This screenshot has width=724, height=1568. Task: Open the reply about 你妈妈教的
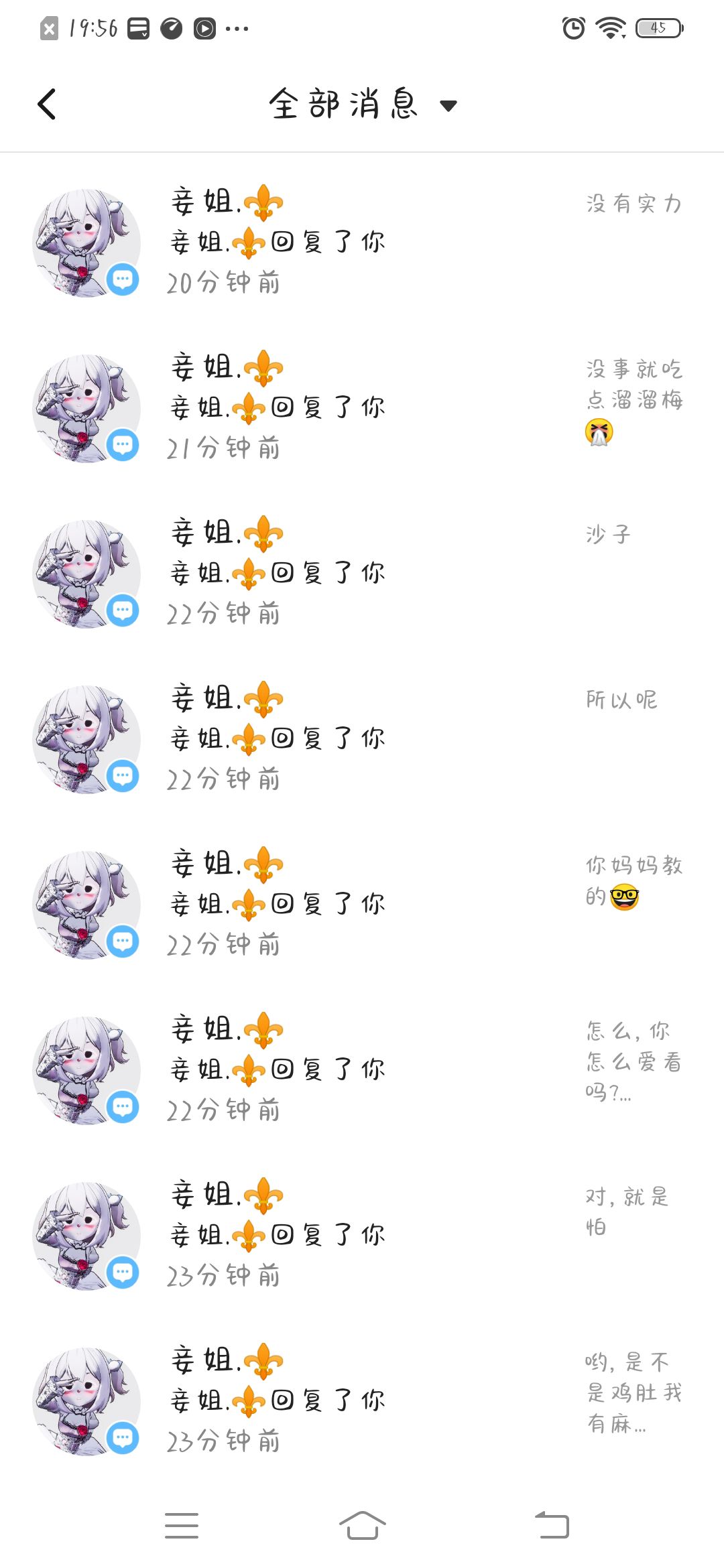coord(362,905)
